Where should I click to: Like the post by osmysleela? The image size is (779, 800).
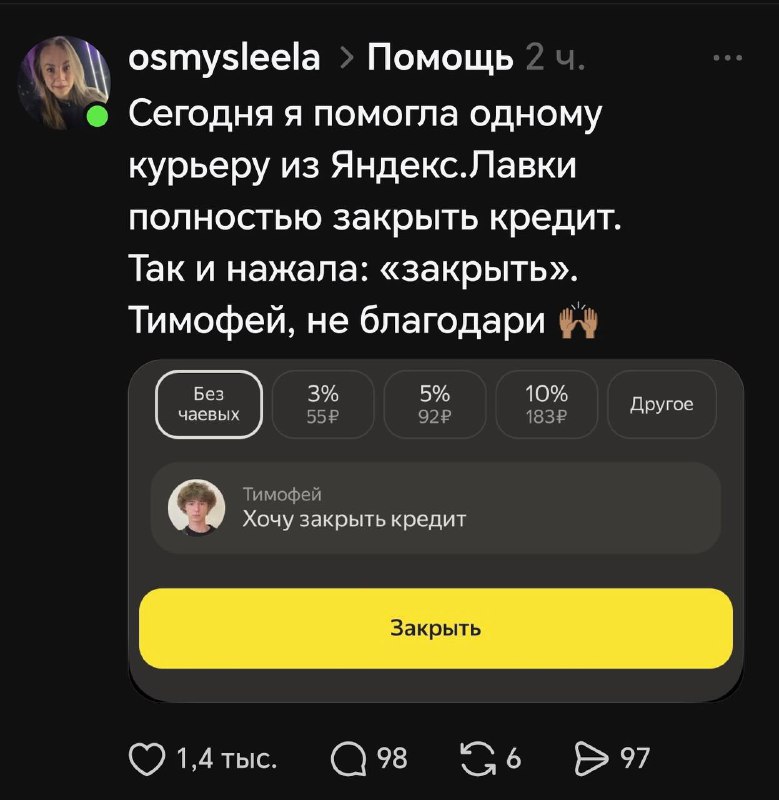(x=147, y=758)
